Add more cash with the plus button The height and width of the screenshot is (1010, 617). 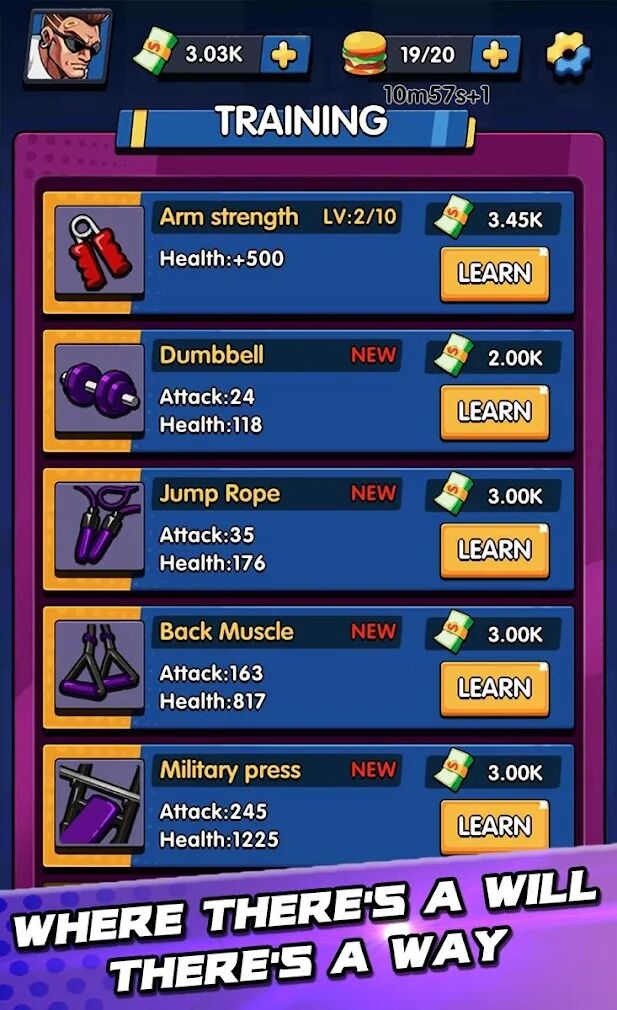285,55
